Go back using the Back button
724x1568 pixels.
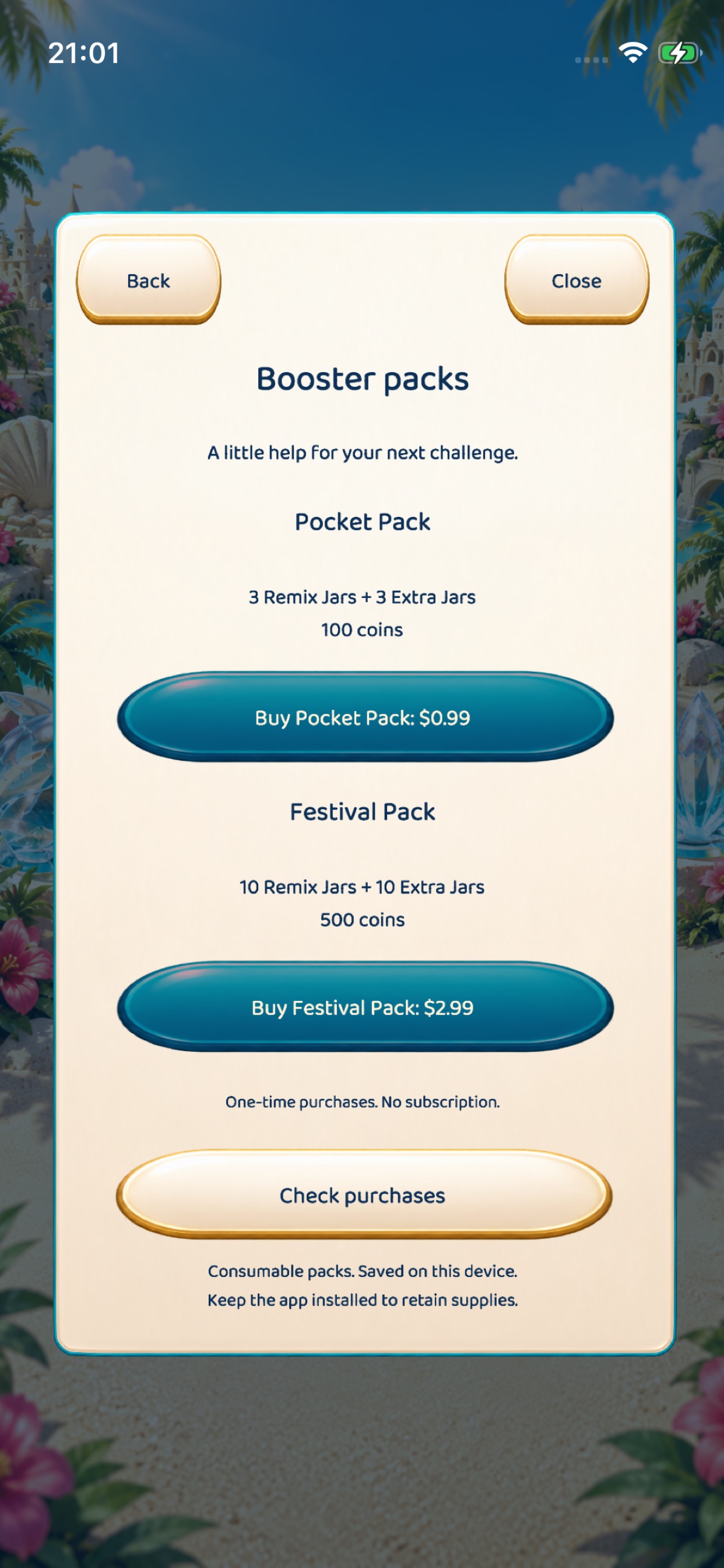pyautogui.click(x=149, y=280)
